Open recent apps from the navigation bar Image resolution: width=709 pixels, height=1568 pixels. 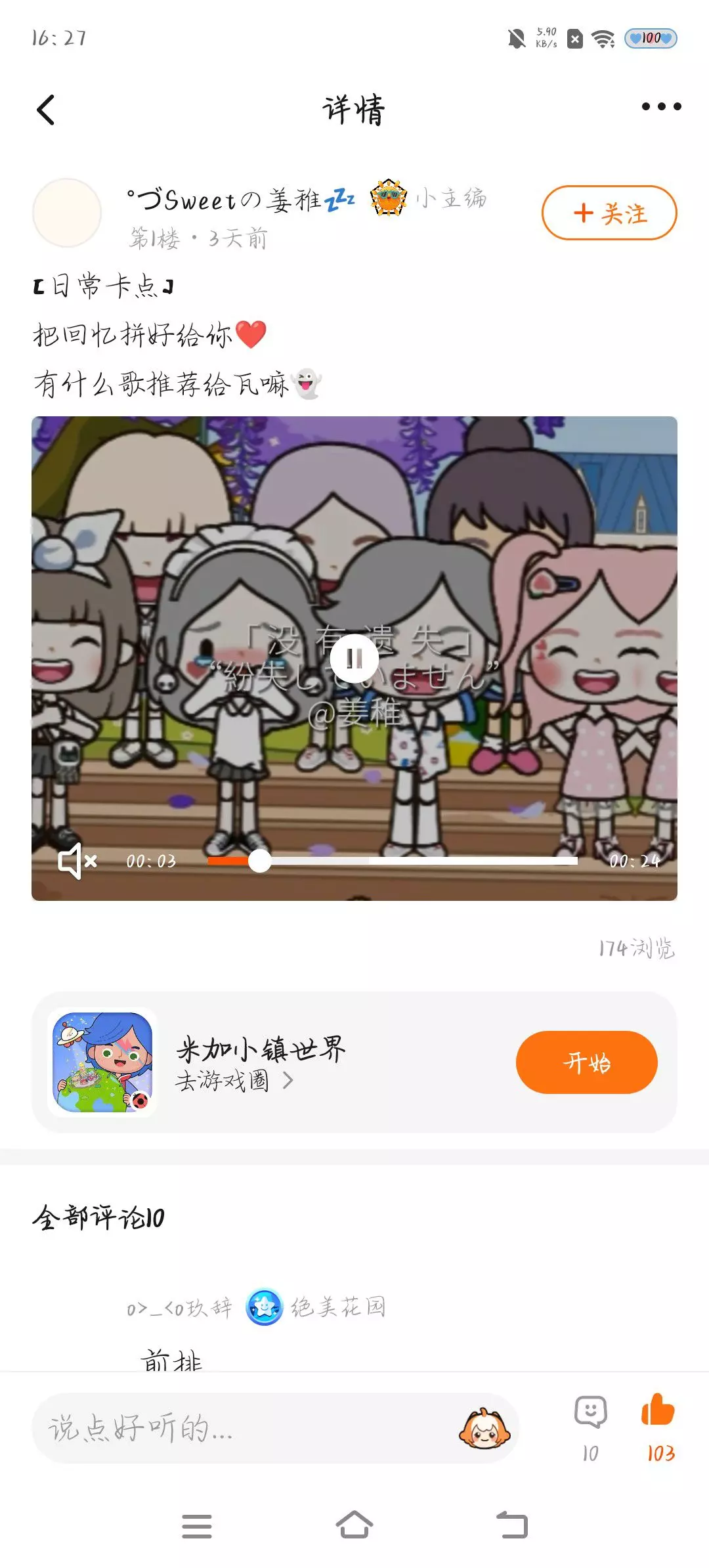click(x=197, y=1526)
